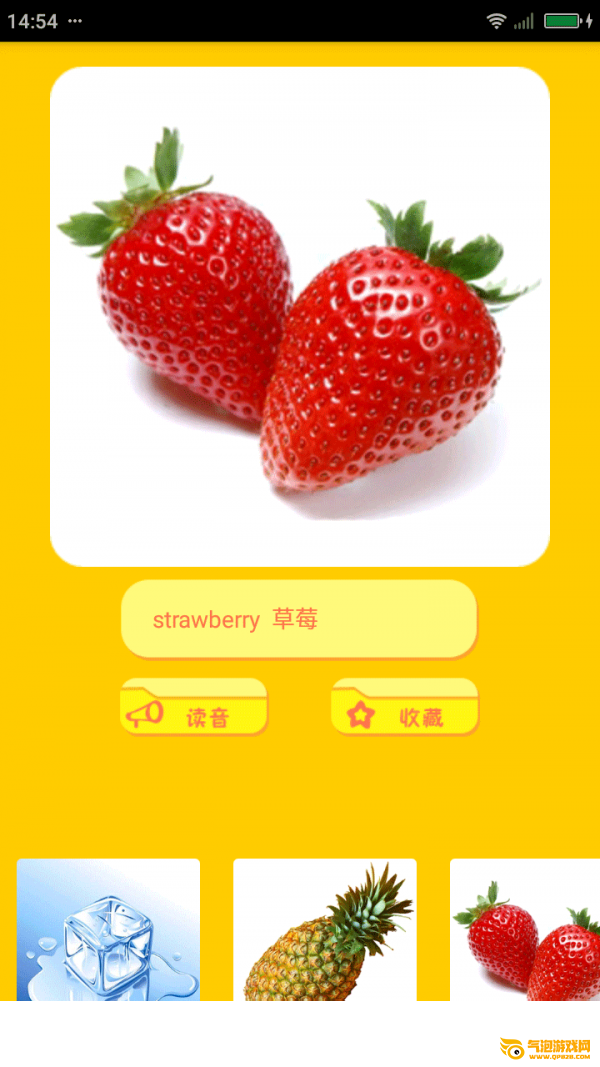The image size is (600, 1067).
Task: Open the ice cube picture card
Action: click(x=108, y=930)
